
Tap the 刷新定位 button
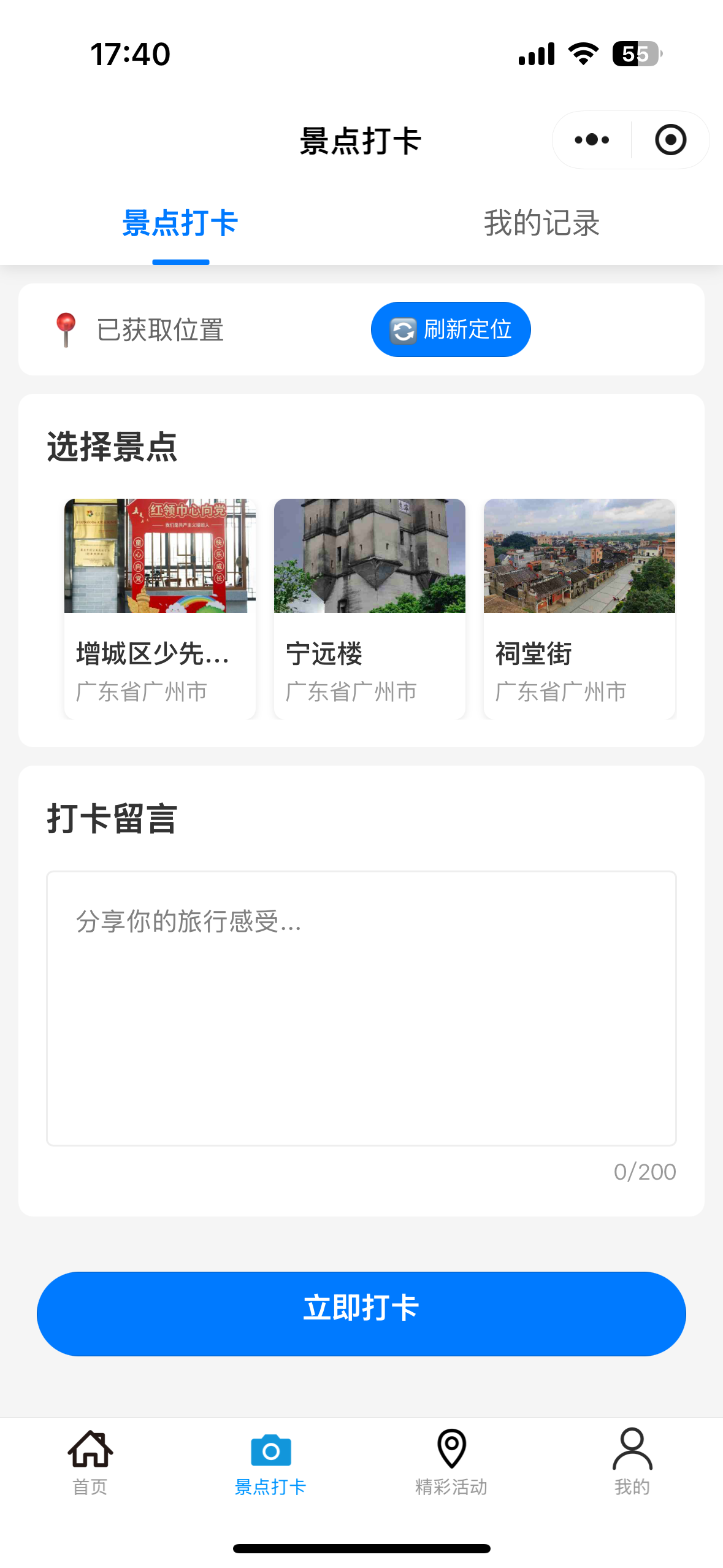(x=451, y=329)
